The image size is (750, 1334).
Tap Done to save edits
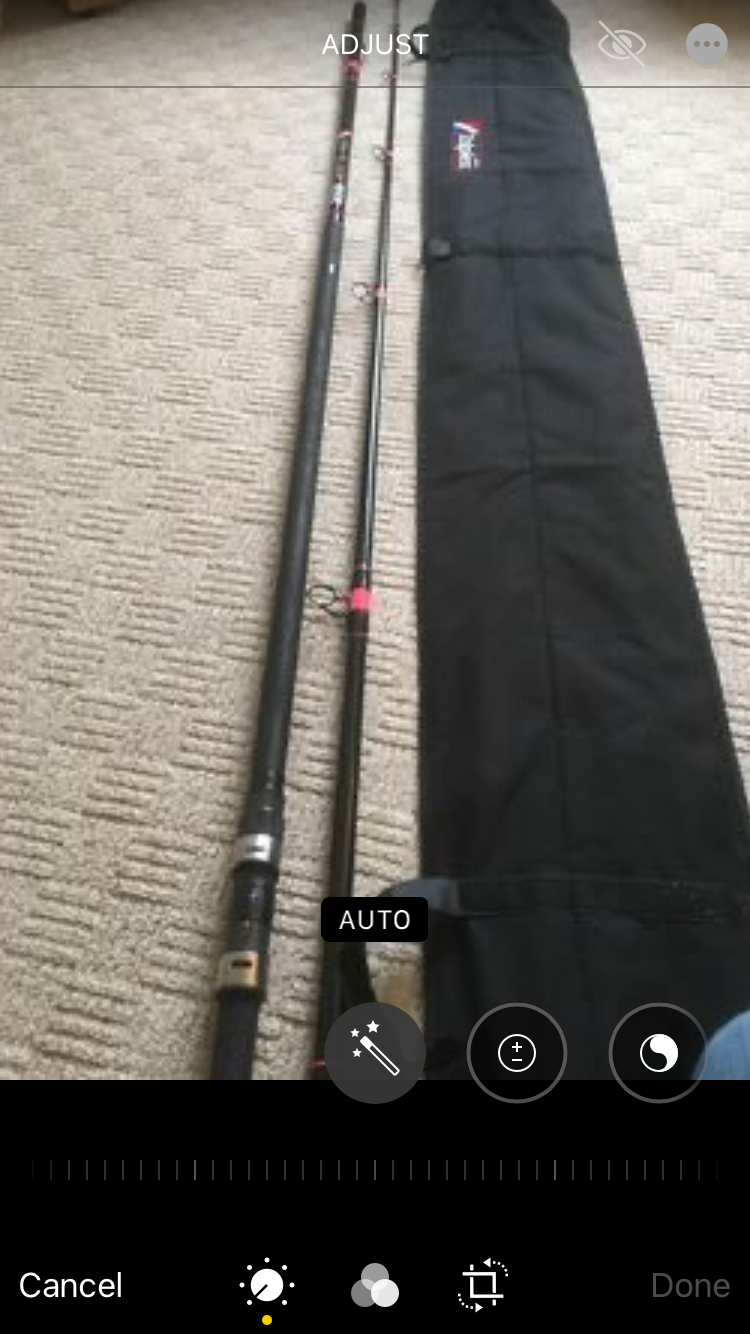(690, 1285)
